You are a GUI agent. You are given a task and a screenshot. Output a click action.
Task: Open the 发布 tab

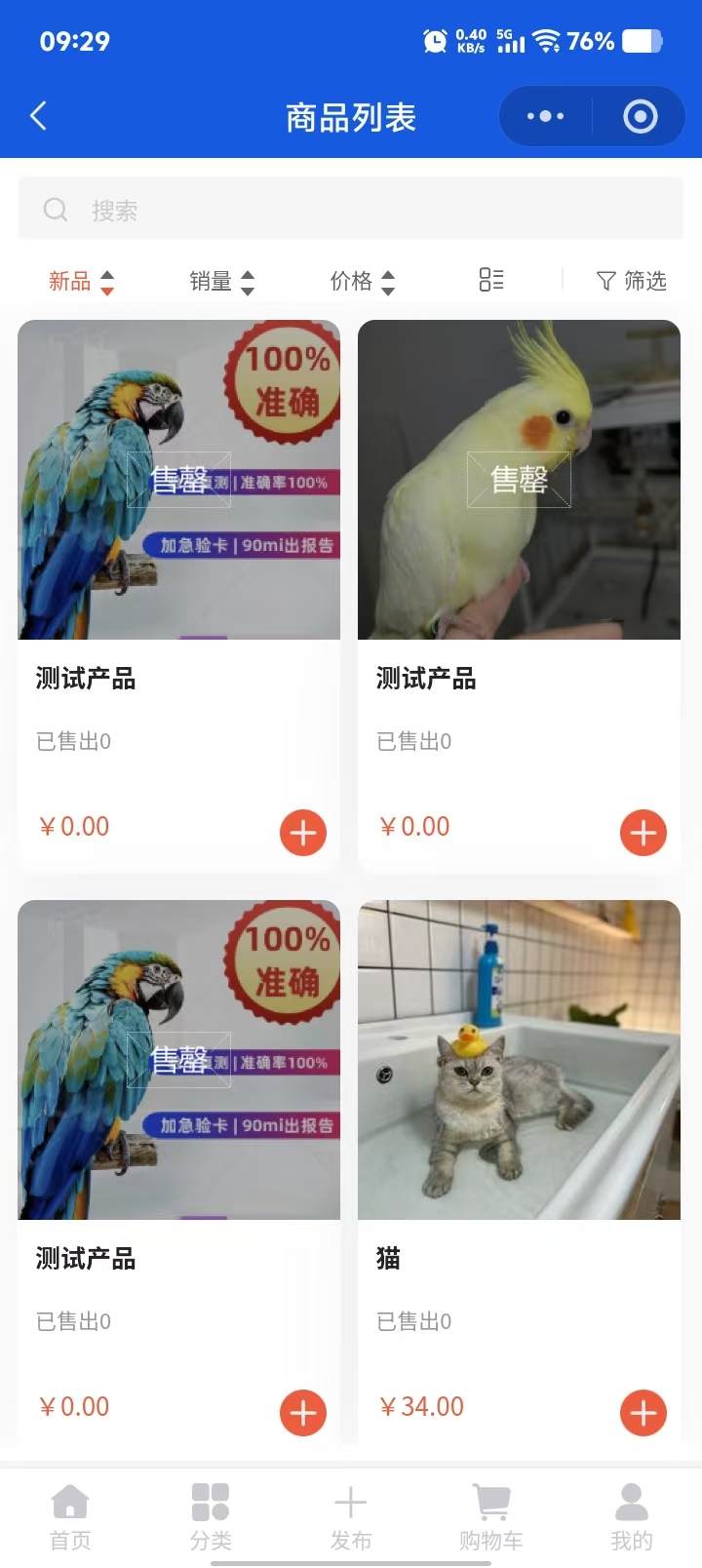pos(351,1517)
